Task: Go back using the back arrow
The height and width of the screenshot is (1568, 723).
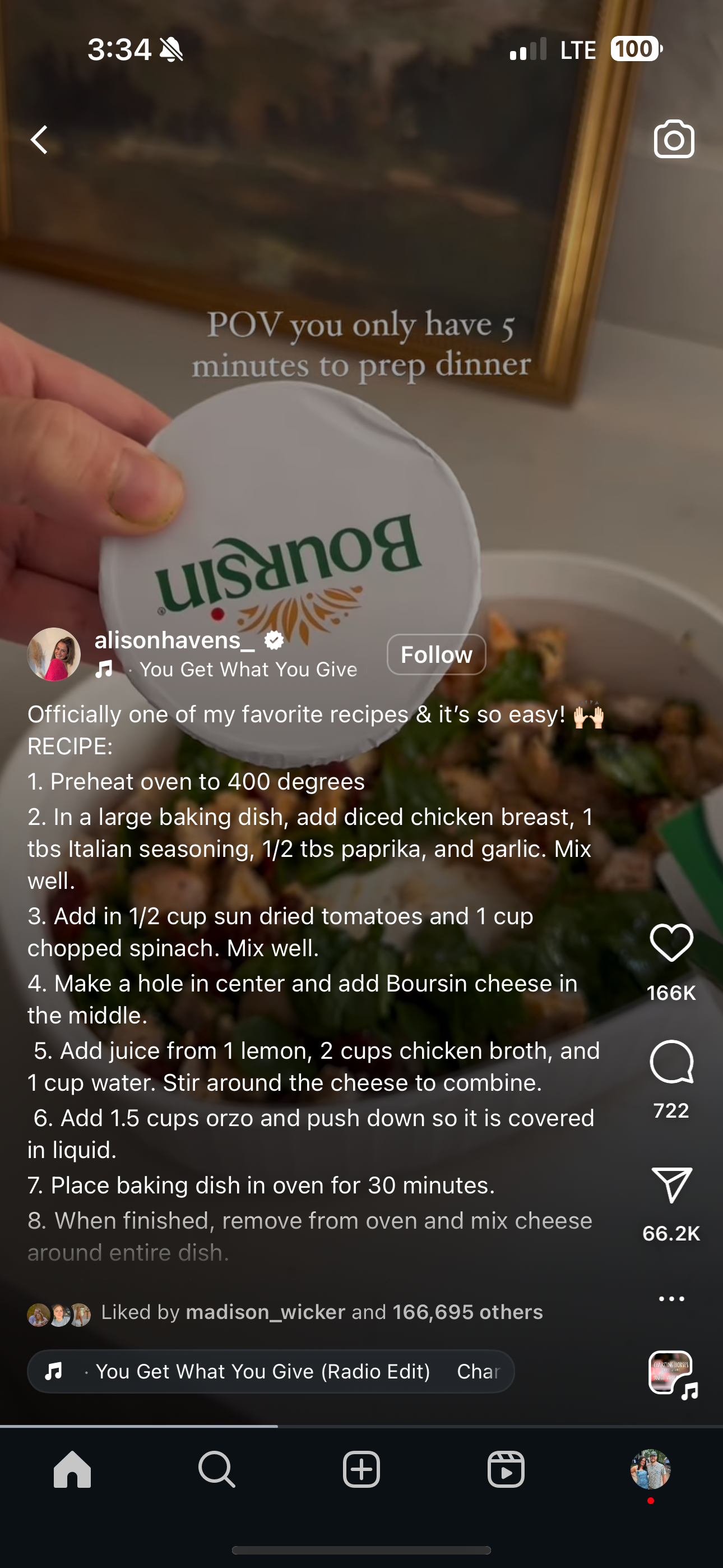Action: (40, 140)
